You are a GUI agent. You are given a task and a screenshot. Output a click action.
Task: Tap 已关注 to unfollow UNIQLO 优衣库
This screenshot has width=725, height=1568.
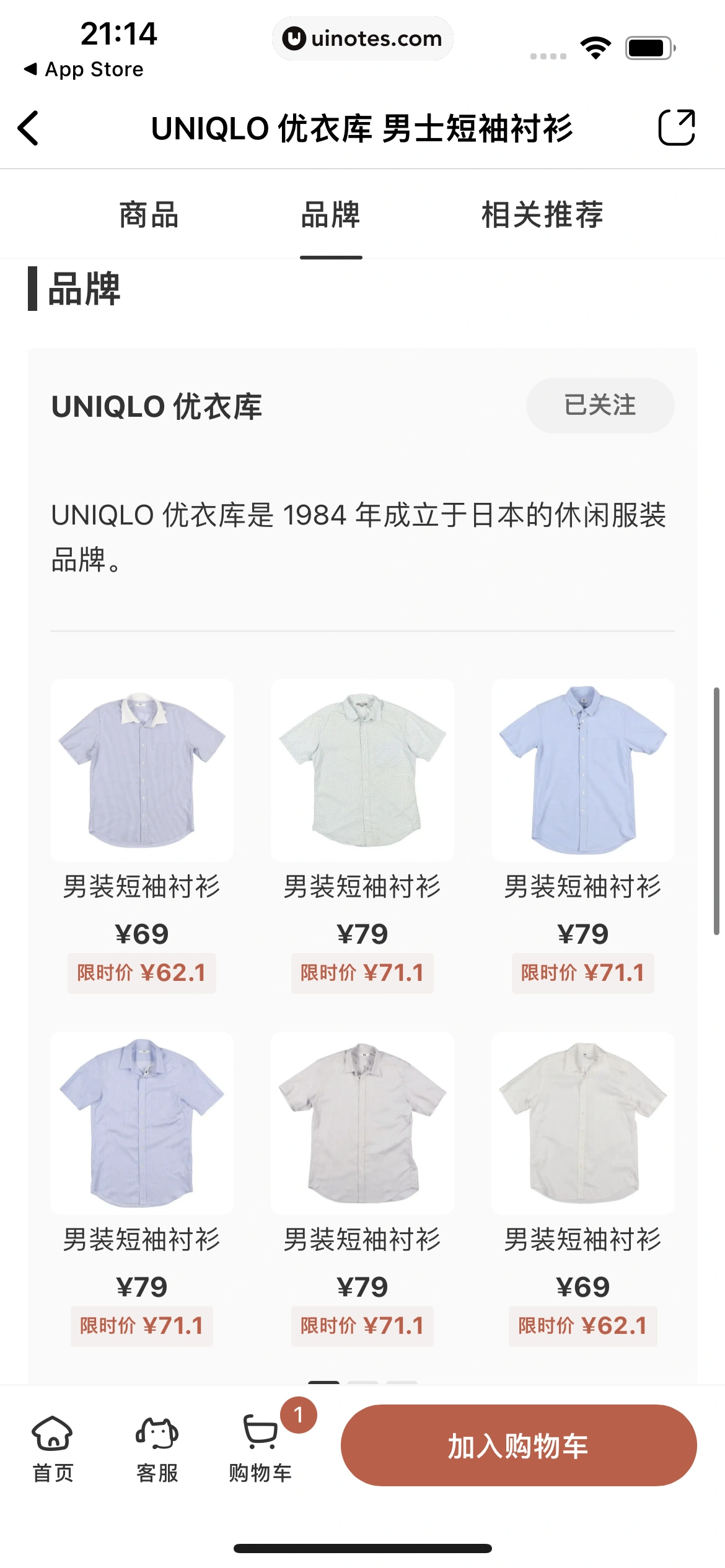[x=600, y=406]
